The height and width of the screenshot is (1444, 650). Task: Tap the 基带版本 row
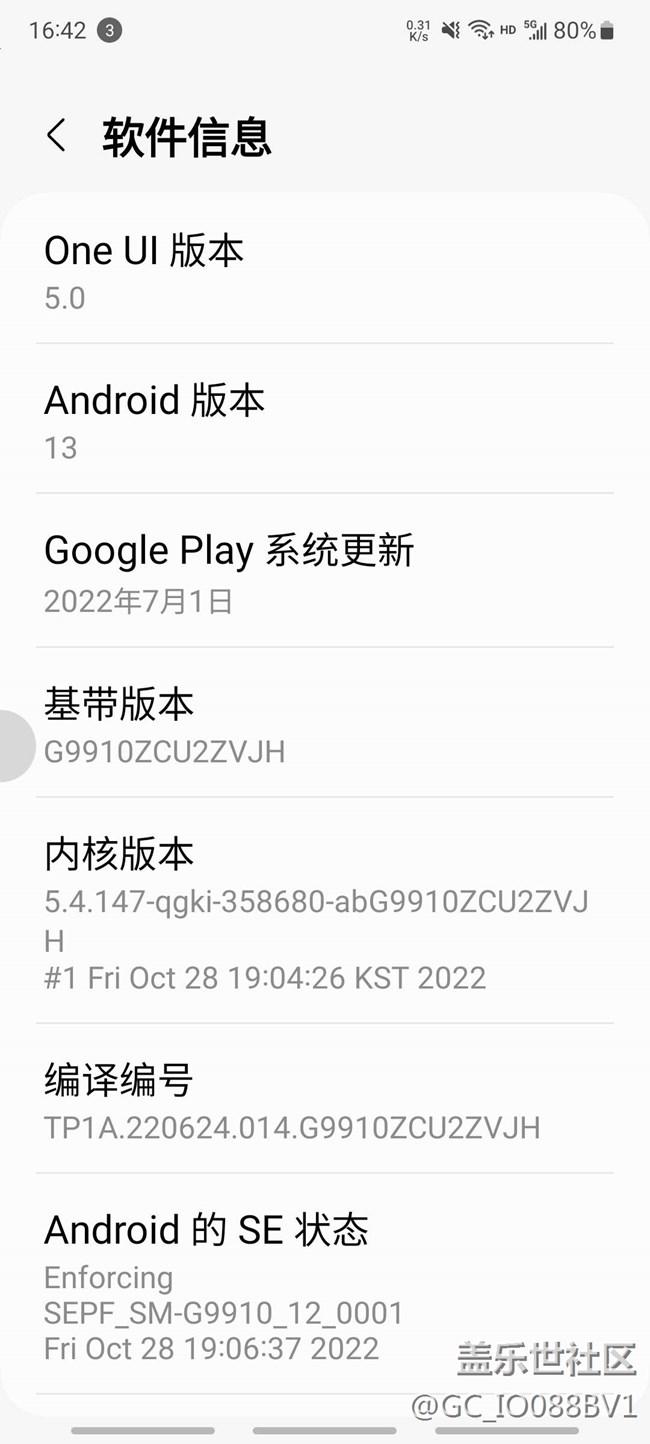coord(325,723)
